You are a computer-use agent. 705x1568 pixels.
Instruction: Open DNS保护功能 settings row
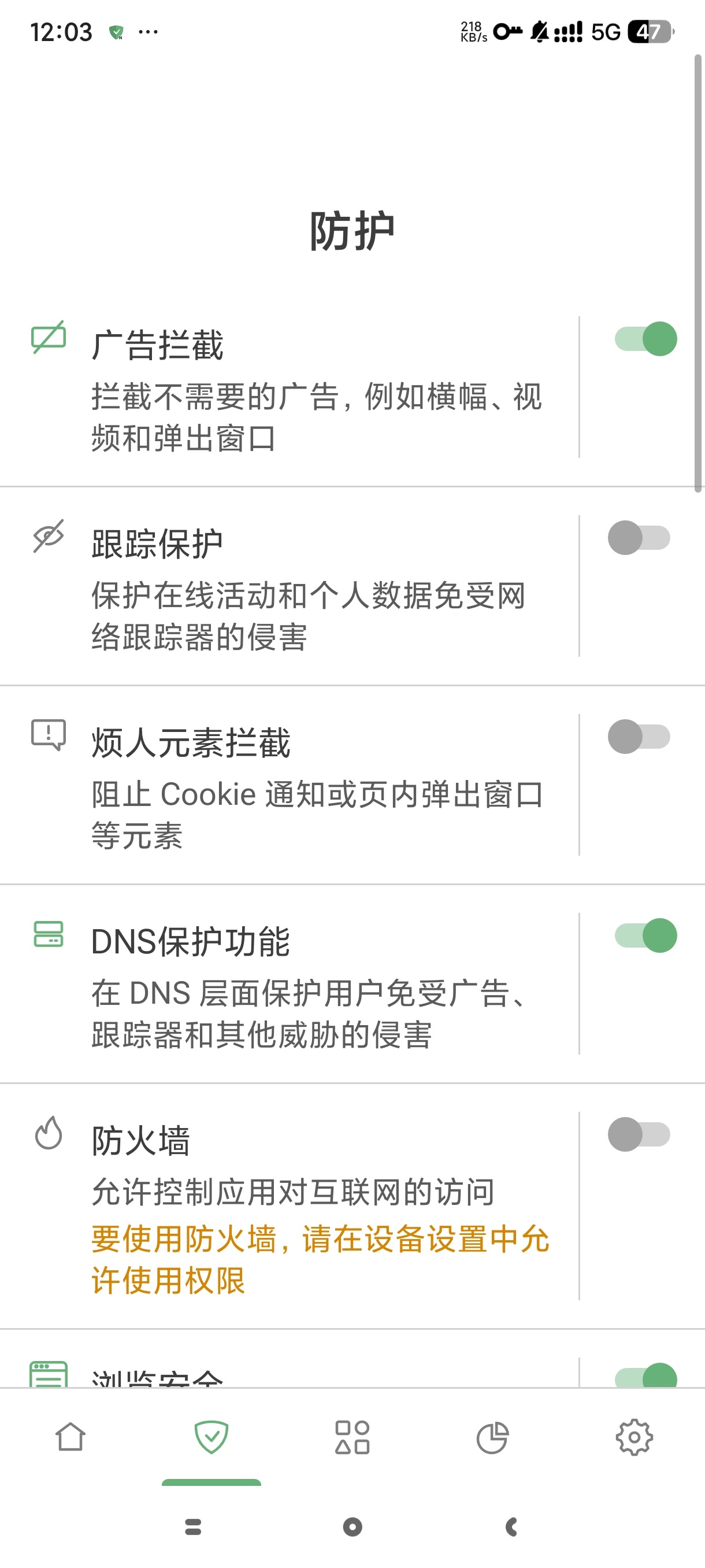click(x=304, y=984)
